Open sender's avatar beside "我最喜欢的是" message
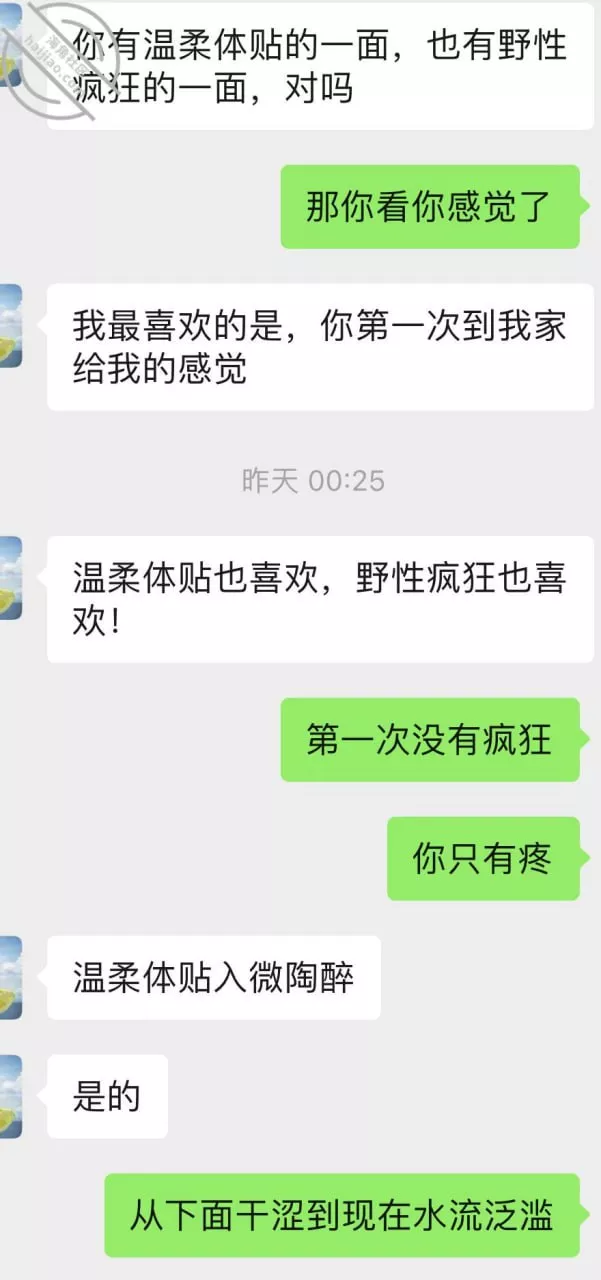The height and width of the screenshot is (1280, 601). (10, 326)
